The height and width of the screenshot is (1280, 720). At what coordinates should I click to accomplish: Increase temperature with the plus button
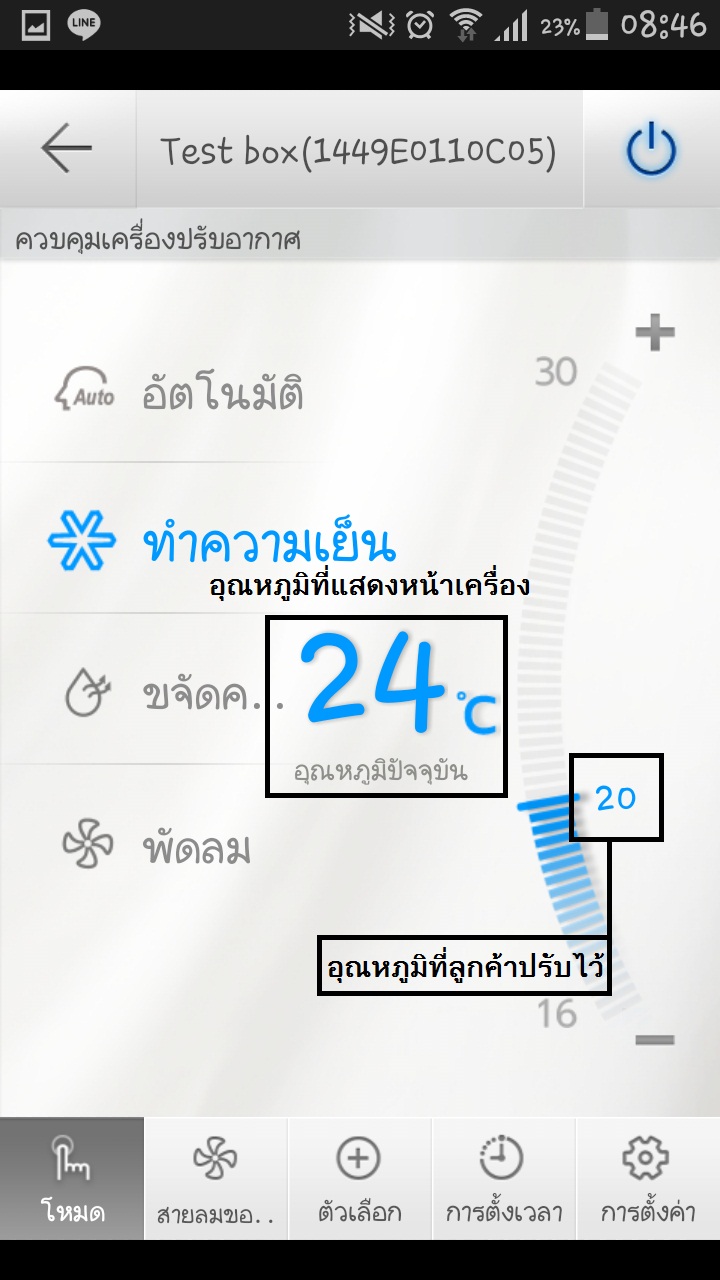655,333
